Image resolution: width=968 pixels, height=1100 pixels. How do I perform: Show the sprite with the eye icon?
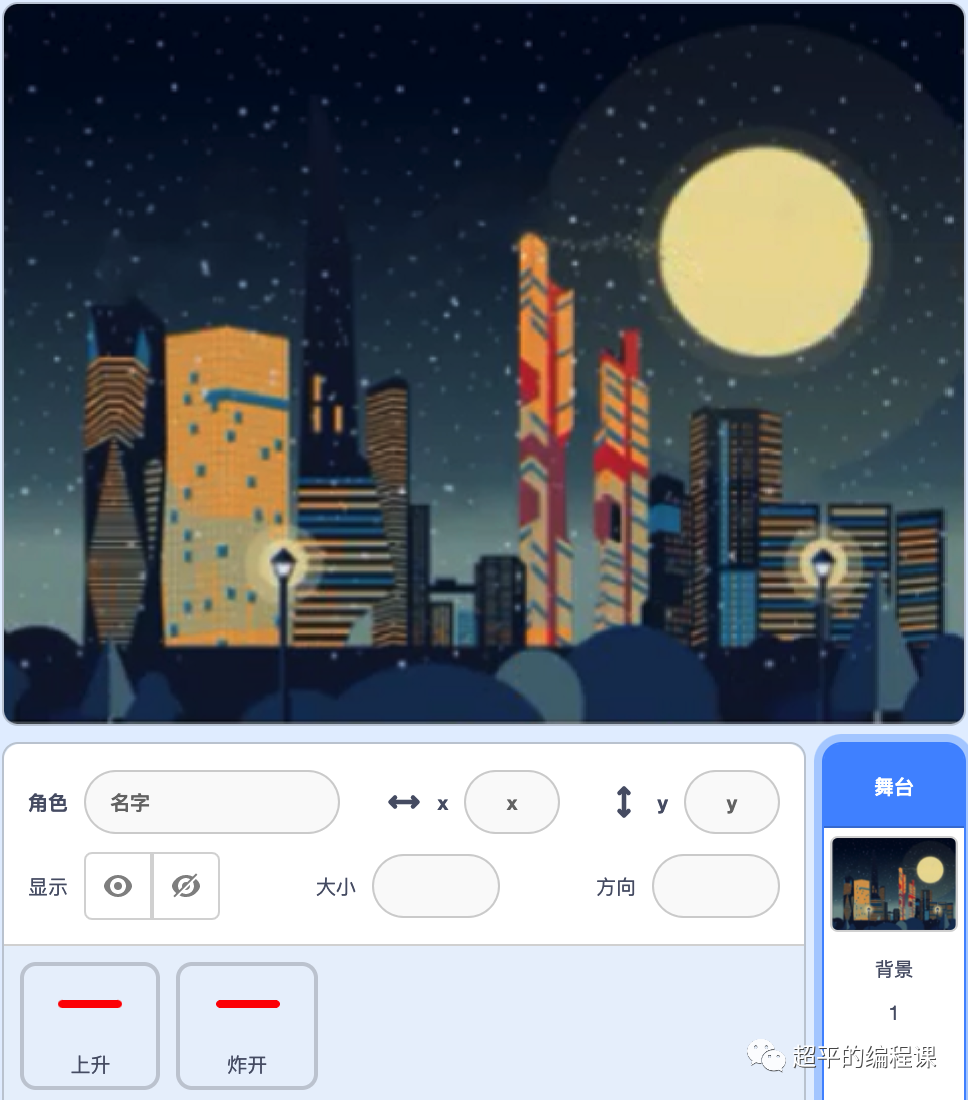click(118, 886)
